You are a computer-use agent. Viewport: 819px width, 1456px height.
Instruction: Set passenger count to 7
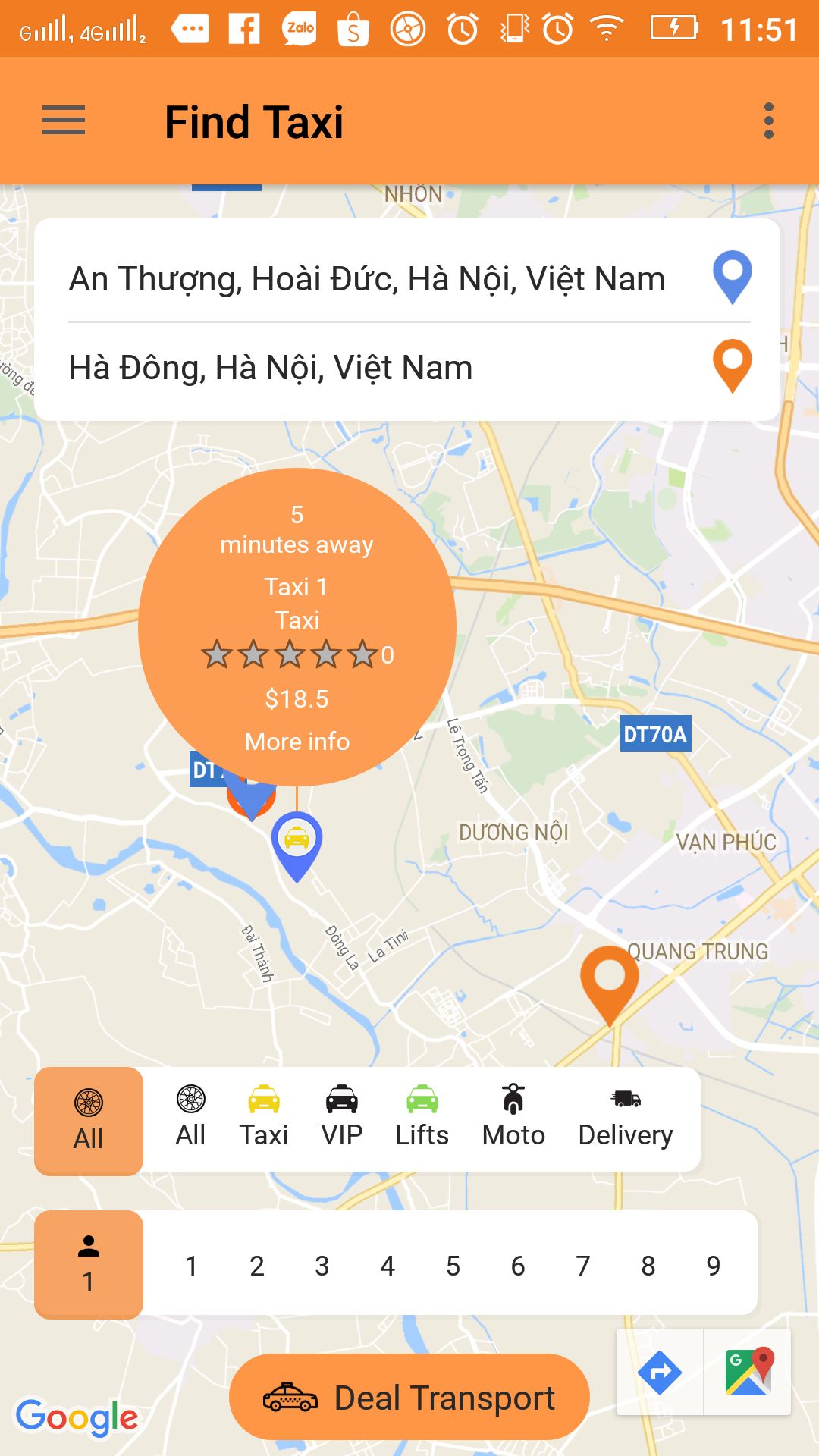click(x=582, y=1266)
